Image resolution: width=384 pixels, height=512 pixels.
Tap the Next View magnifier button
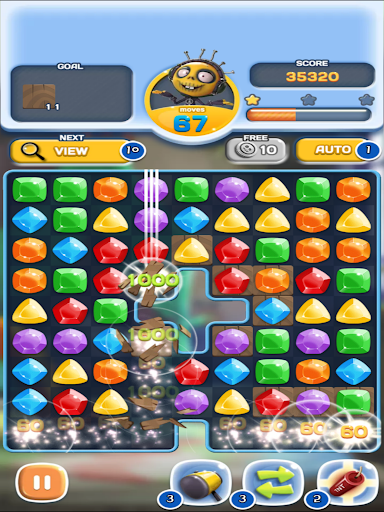pyautogui.click(x=77, y=151)
